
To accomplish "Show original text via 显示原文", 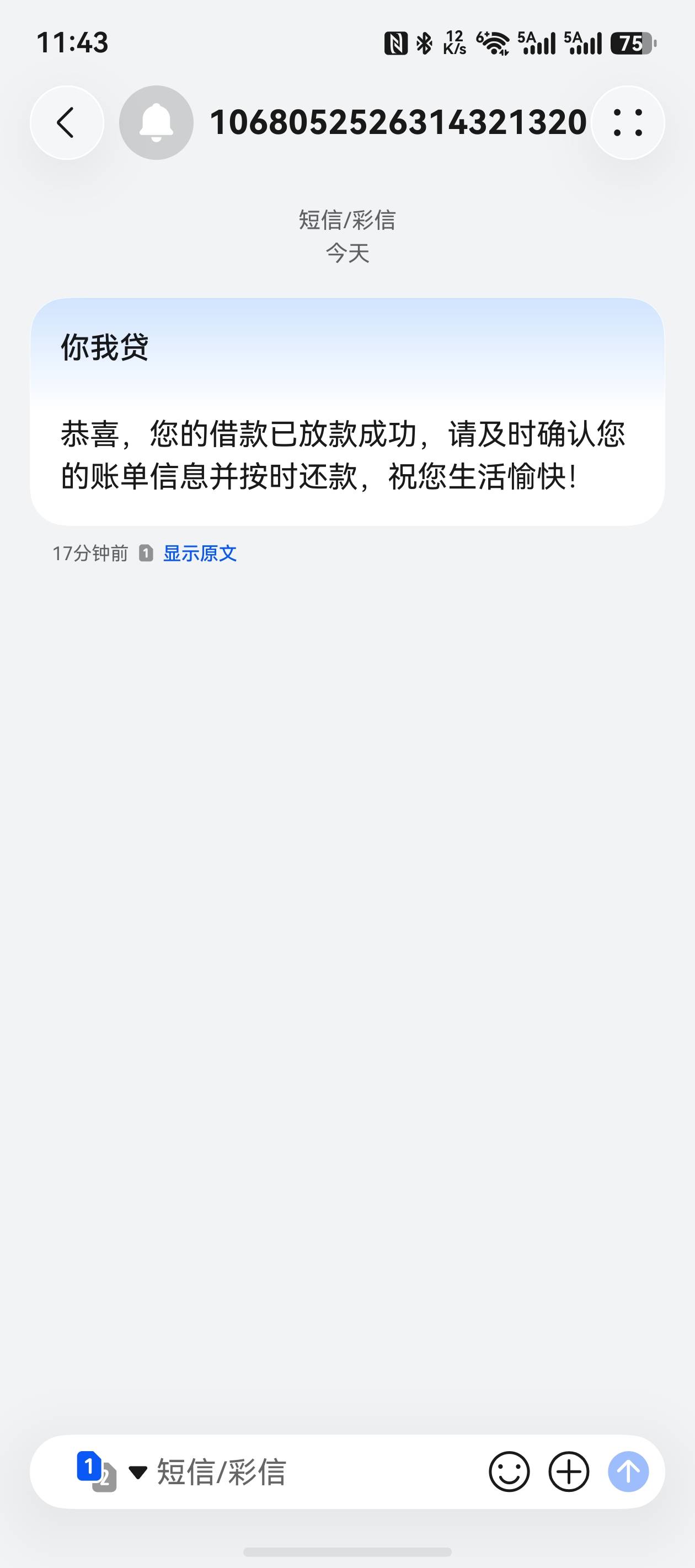I will tap(200, 554).
